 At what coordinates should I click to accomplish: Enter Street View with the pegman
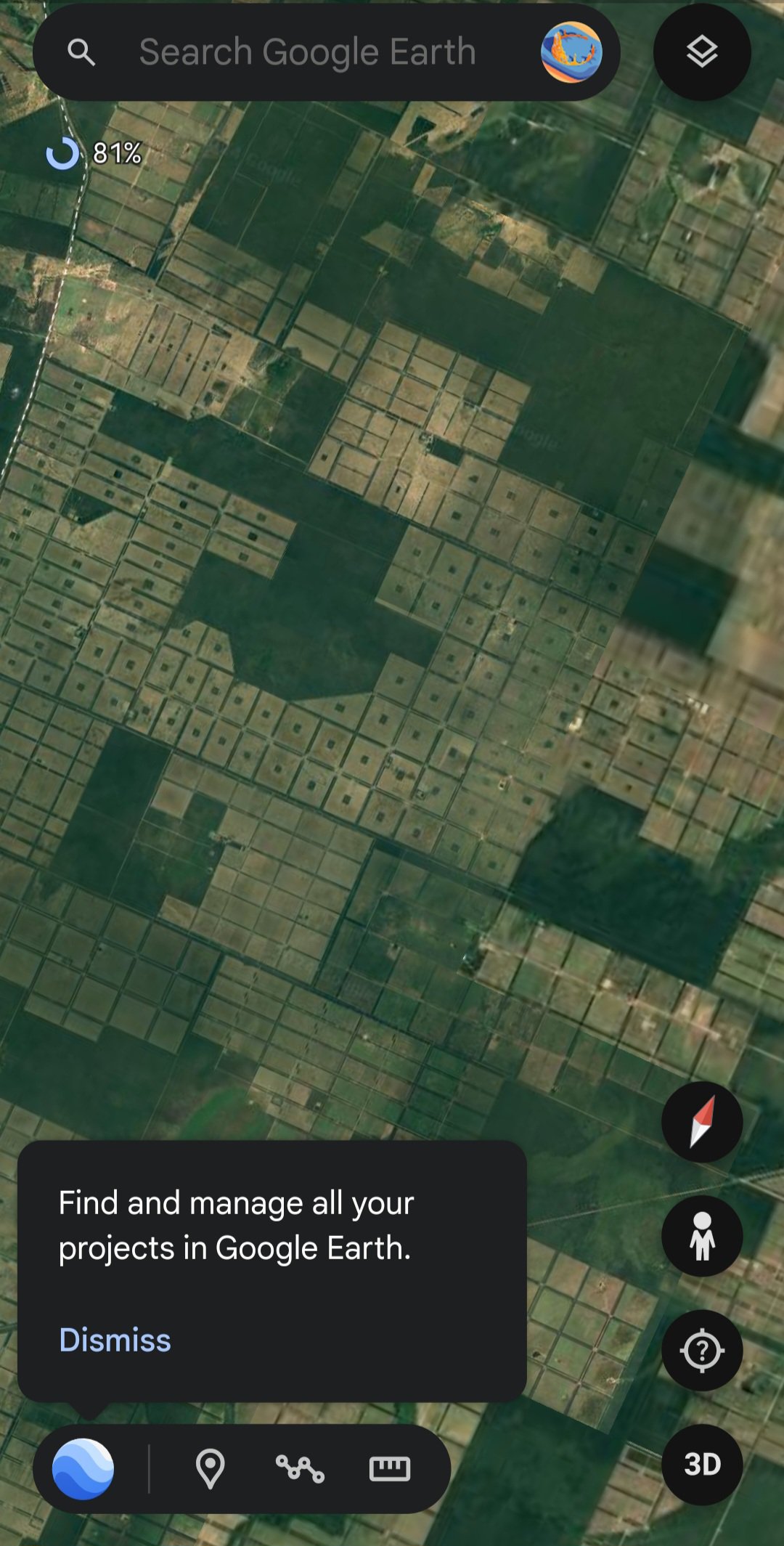point(701,1236)
